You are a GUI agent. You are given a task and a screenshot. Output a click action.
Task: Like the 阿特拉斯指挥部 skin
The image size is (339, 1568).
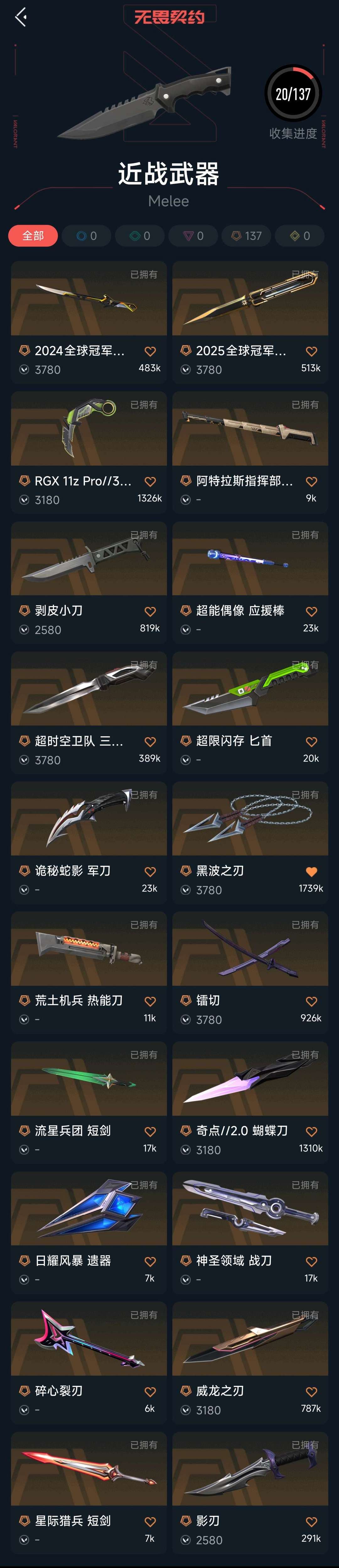pyautogui.click(x=312, y=482)
